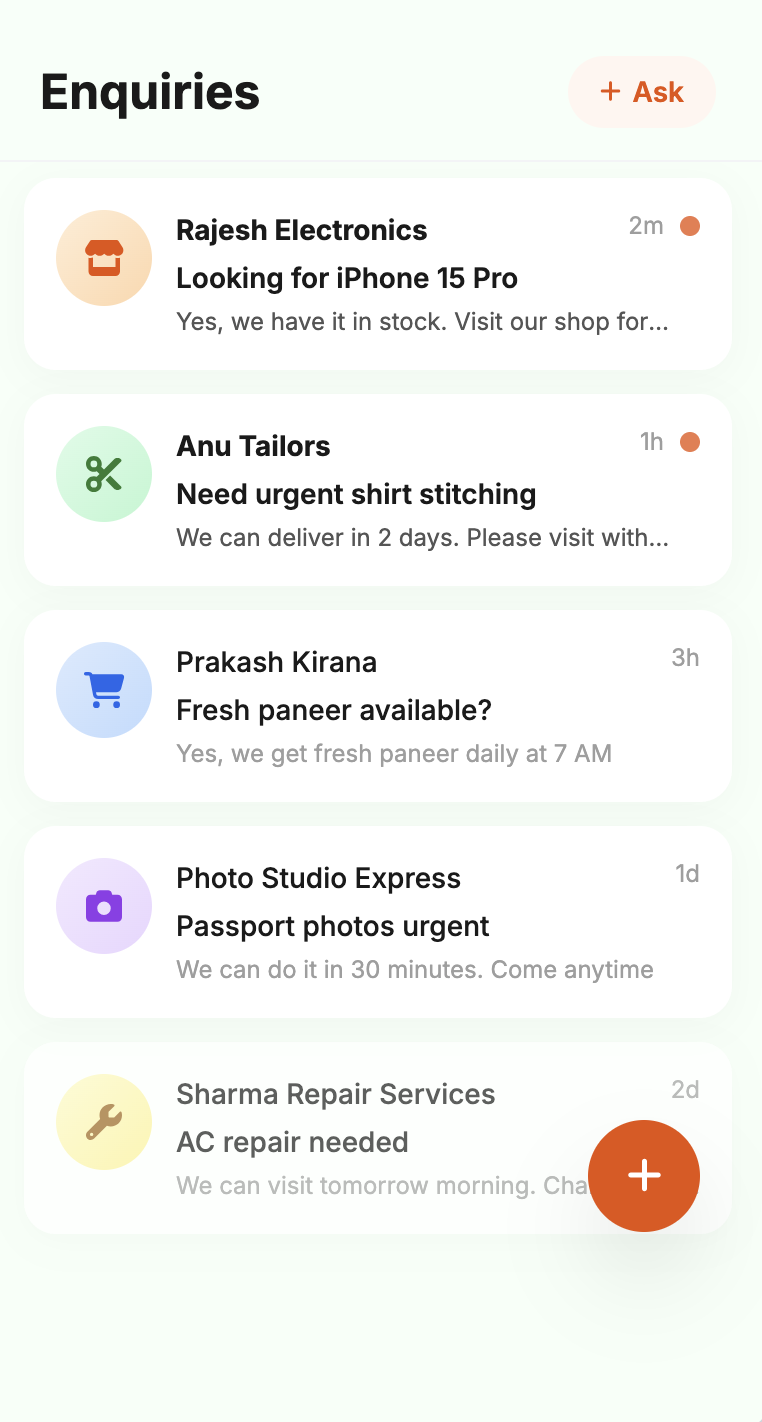The image size is (762, 1422).
Task: Click the 'AC repair needed' enquiry card
Action: pyautogui.click(x=293, y=1141)
